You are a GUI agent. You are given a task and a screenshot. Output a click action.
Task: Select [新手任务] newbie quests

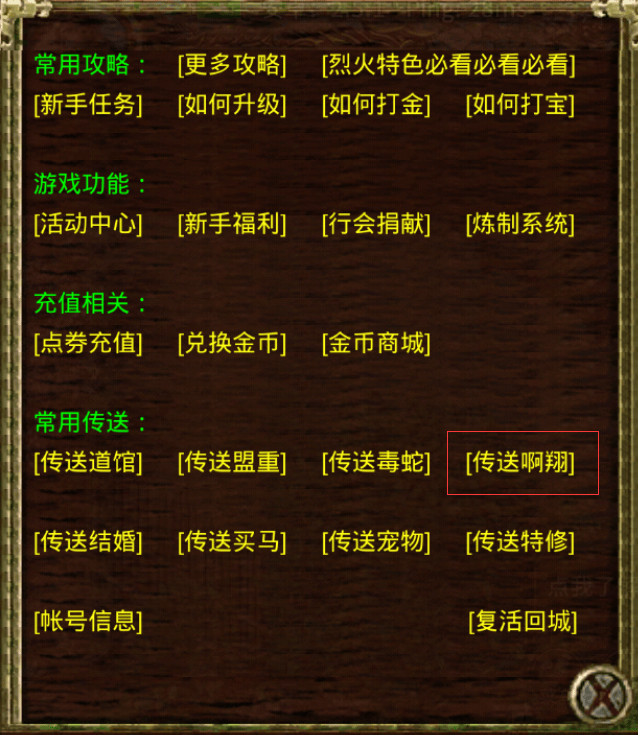coord(88,105)
